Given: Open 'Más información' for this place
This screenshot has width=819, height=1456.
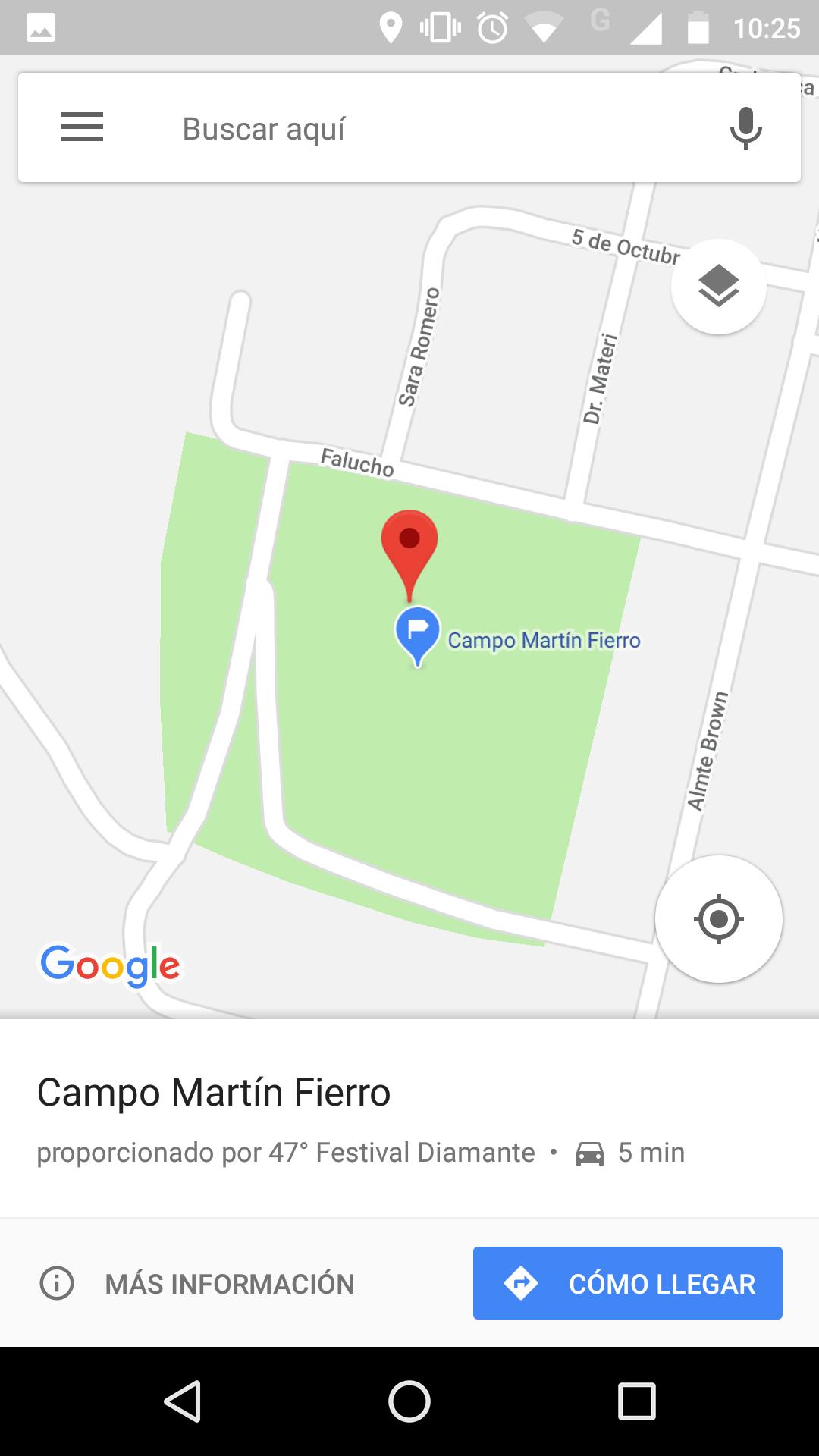Looking at the screenshot, I should pos(197,1284).
